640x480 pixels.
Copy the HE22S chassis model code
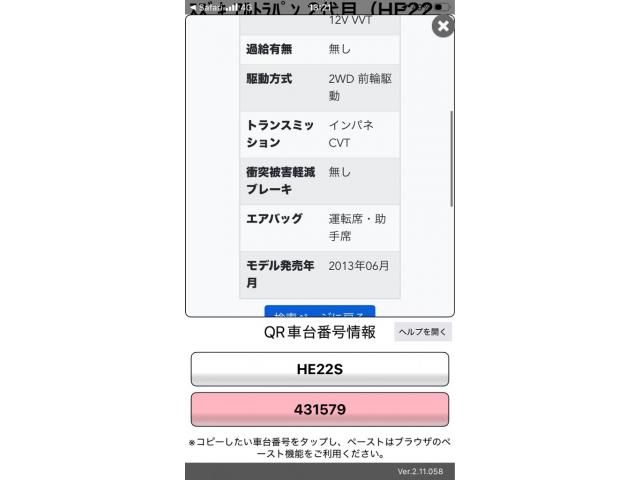point(320,369)
